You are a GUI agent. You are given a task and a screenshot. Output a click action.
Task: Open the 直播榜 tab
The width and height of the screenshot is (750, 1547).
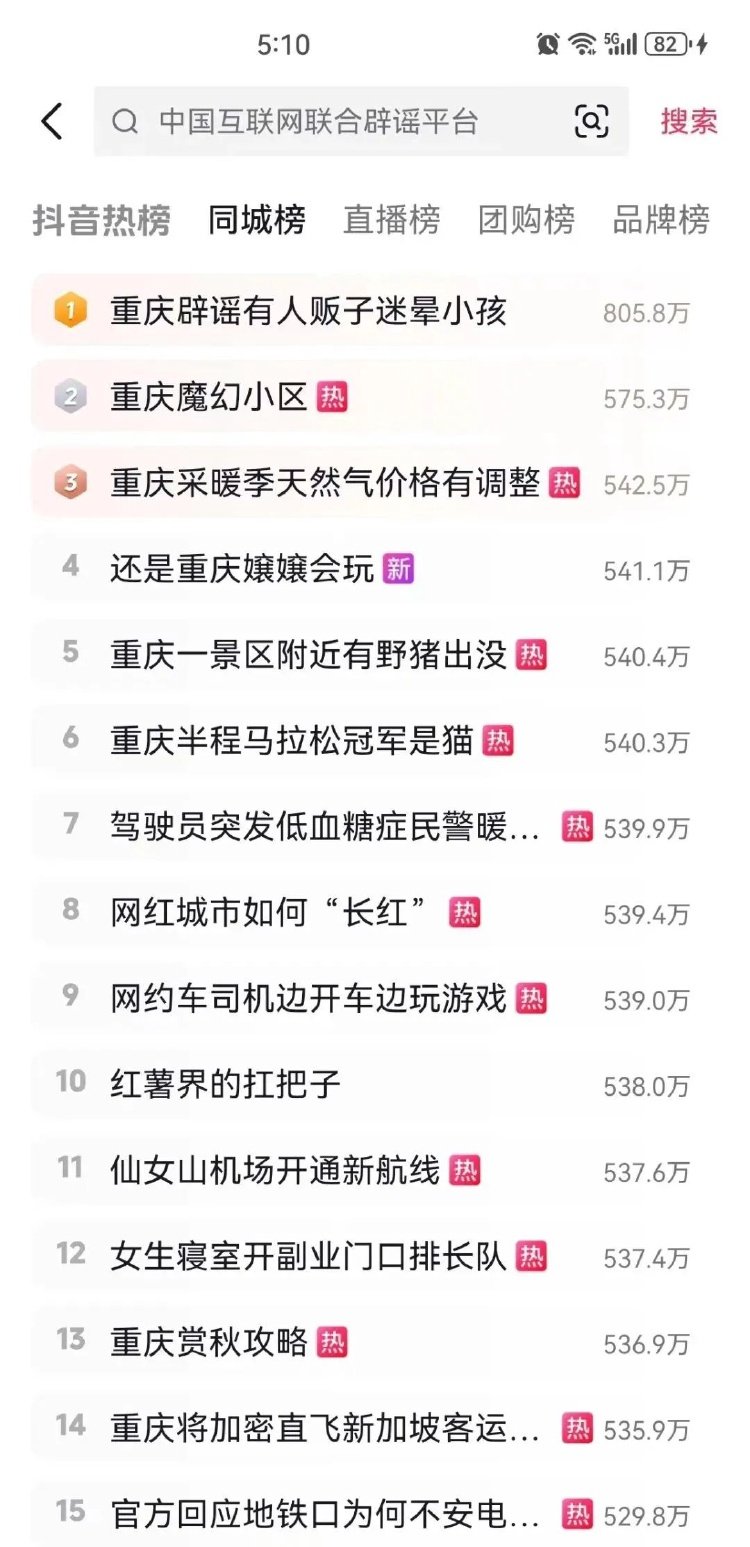(x=393, y=220)
